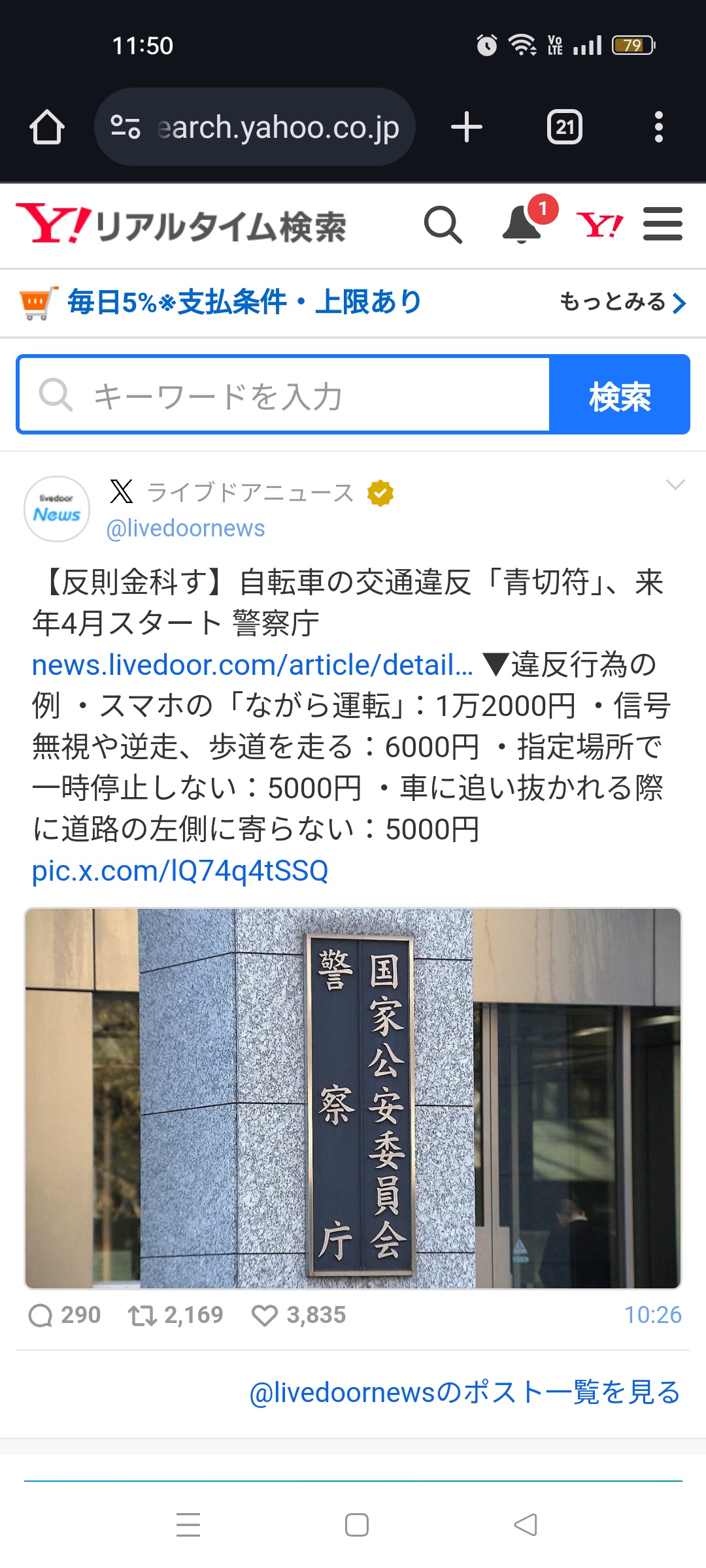
Task: View the 警察庁 sign photo
Action: pyautogui.click(x=353, y=1098)
